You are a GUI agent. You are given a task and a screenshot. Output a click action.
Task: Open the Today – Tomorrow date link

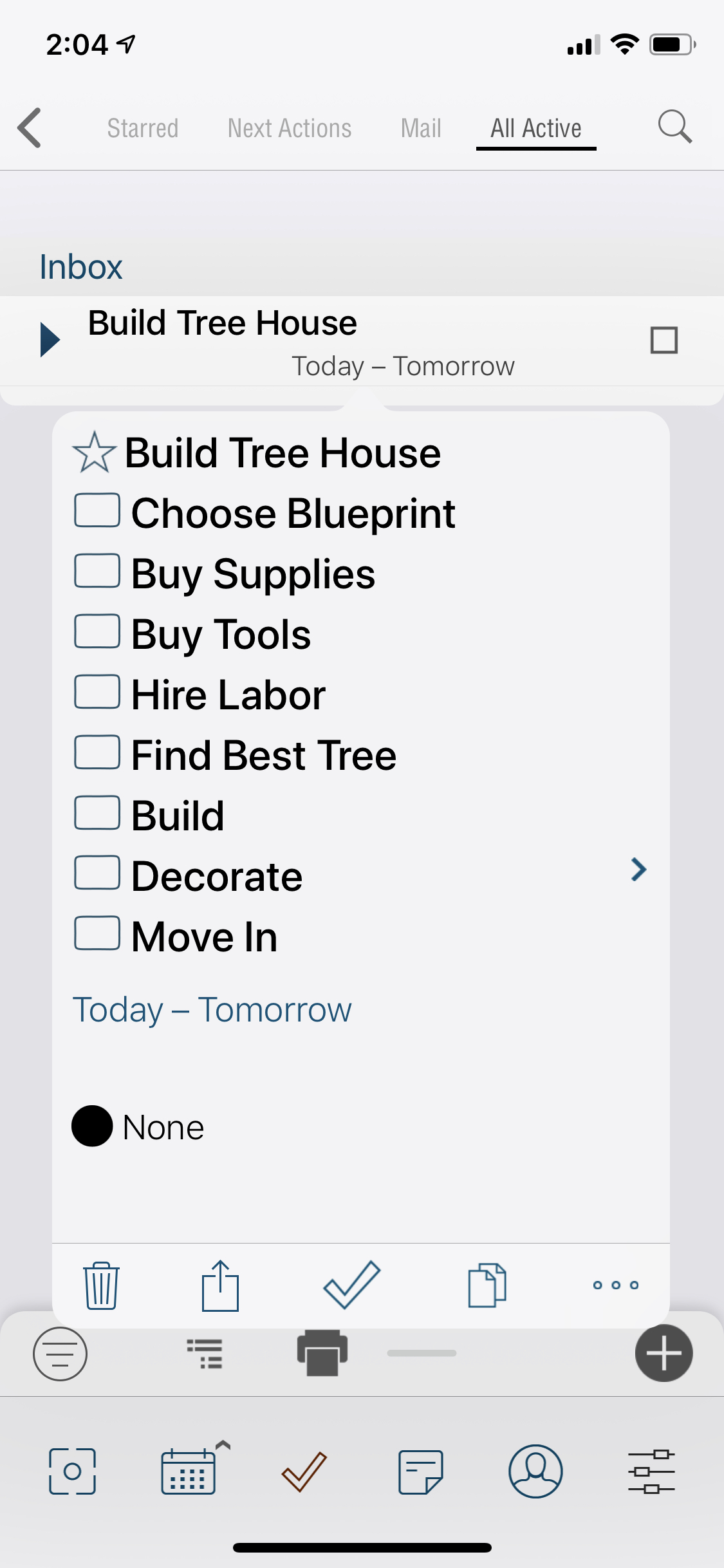click(212, 1009)
